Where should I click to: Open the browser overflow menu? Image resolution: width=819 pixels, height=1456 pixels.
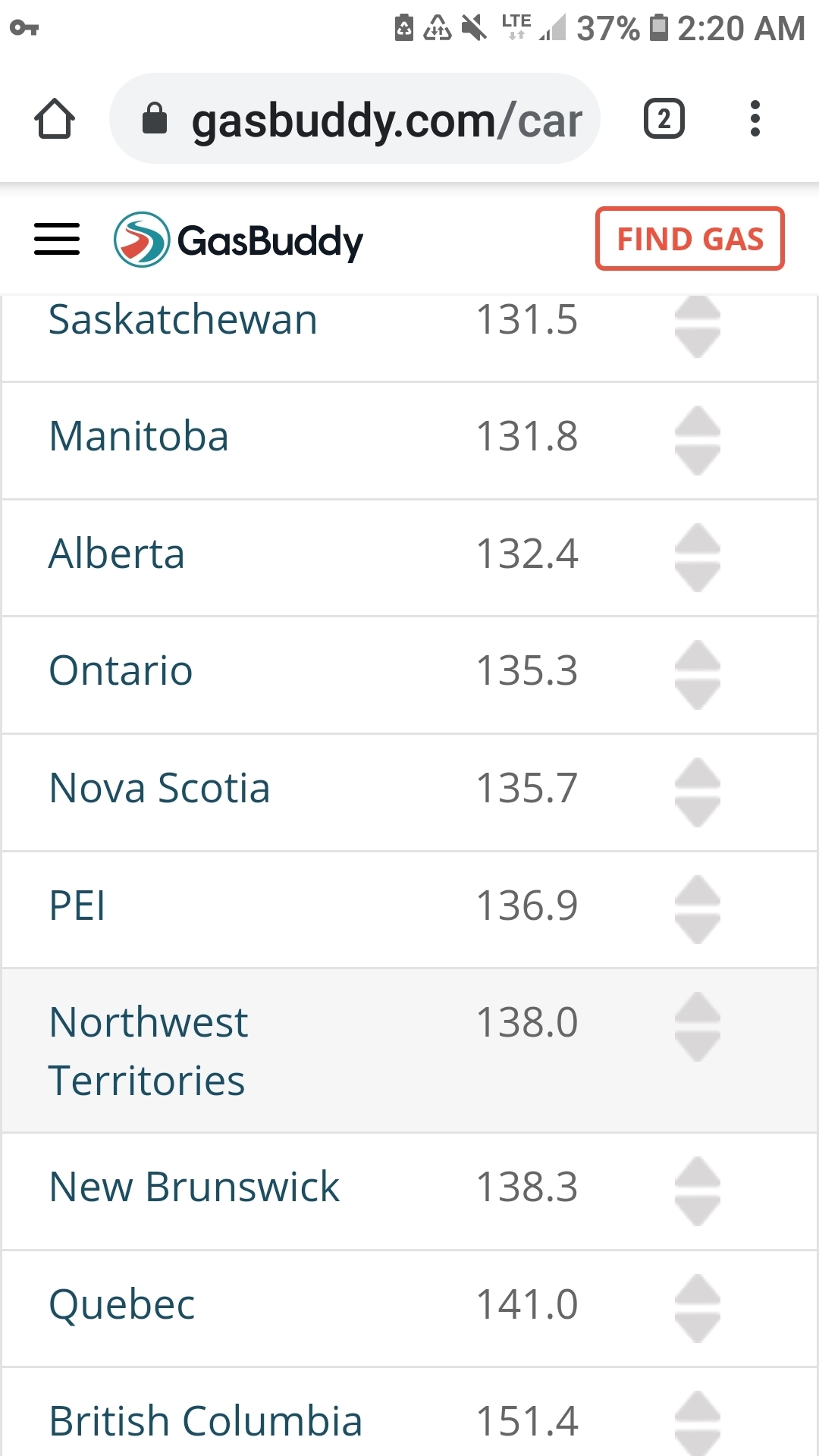[x=755, y=119]
